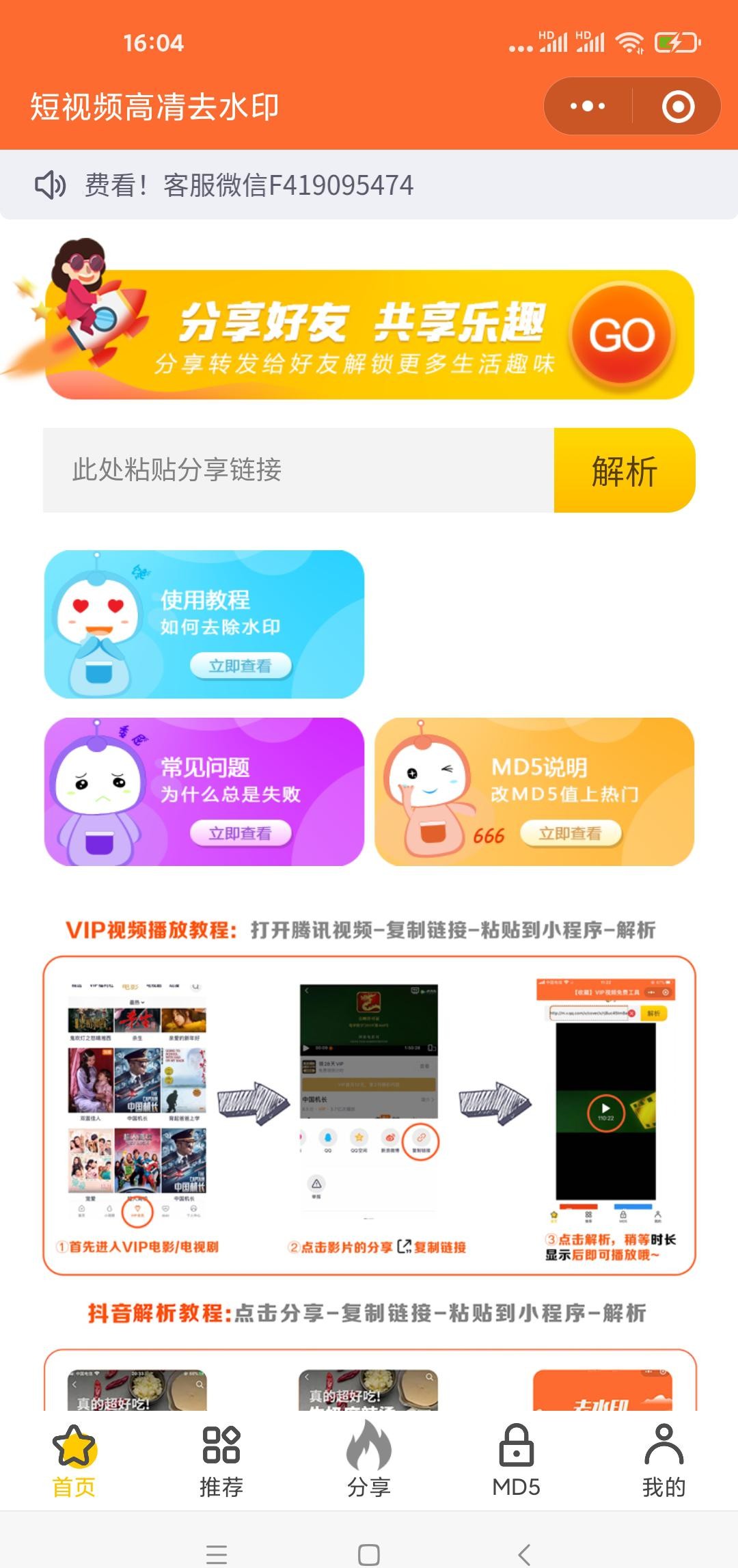This screenshot has width=738, height=1568.
Task: Switch to the MD5 tab
Action: pyautogui.click(x=517, y=1460)
